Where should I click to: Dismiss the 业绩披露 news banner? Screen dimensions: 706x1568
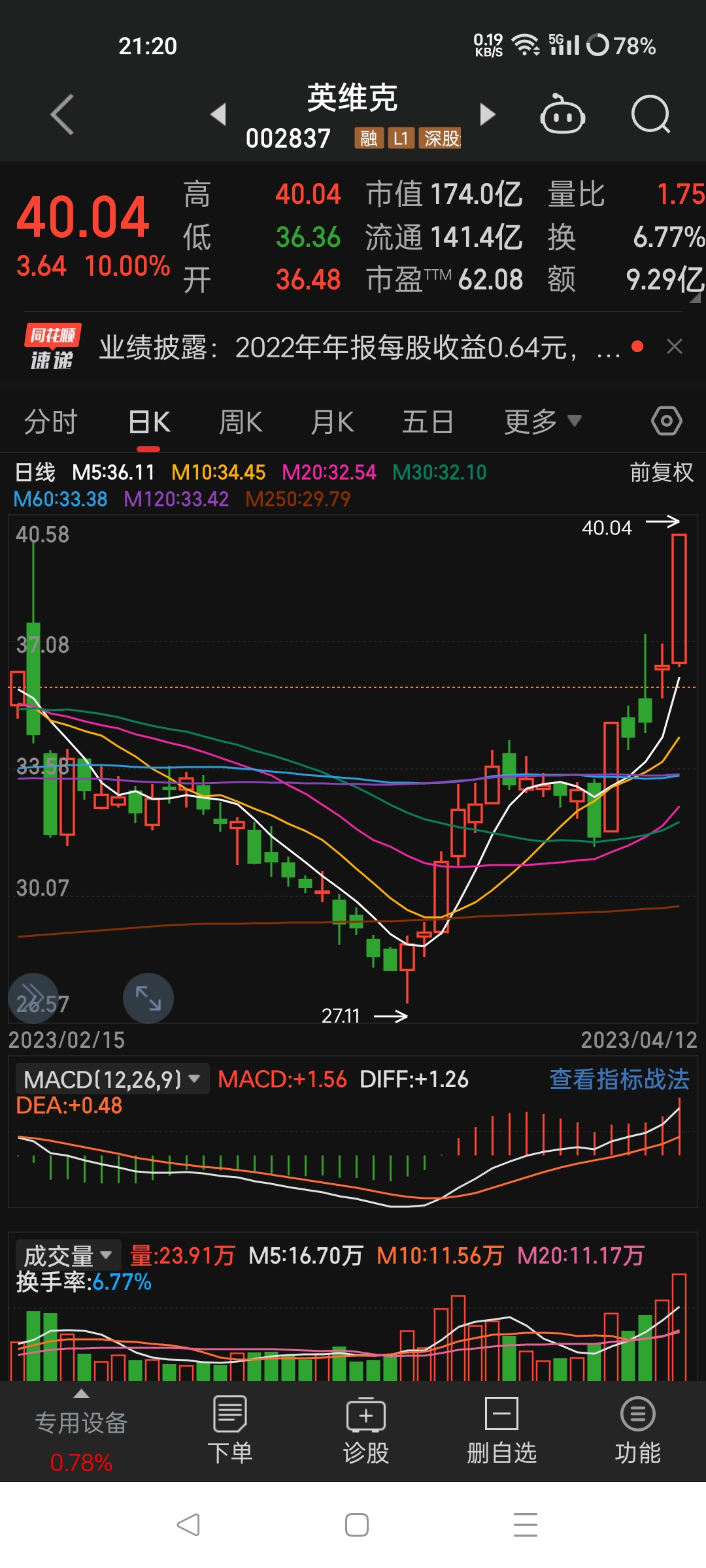coord(675,346)
